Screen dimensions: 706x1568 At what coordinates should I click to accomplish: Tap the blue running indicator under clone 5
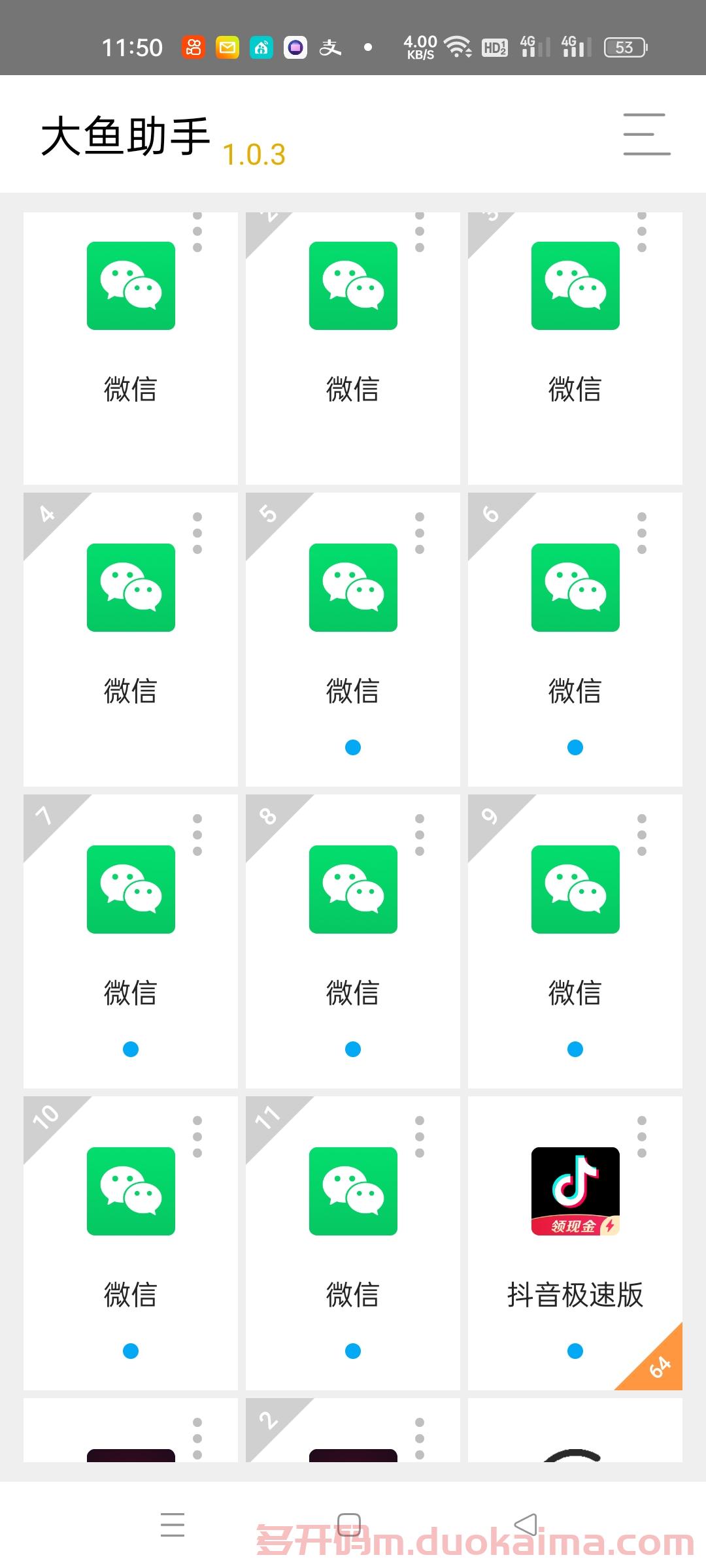[x=352, y=747]
